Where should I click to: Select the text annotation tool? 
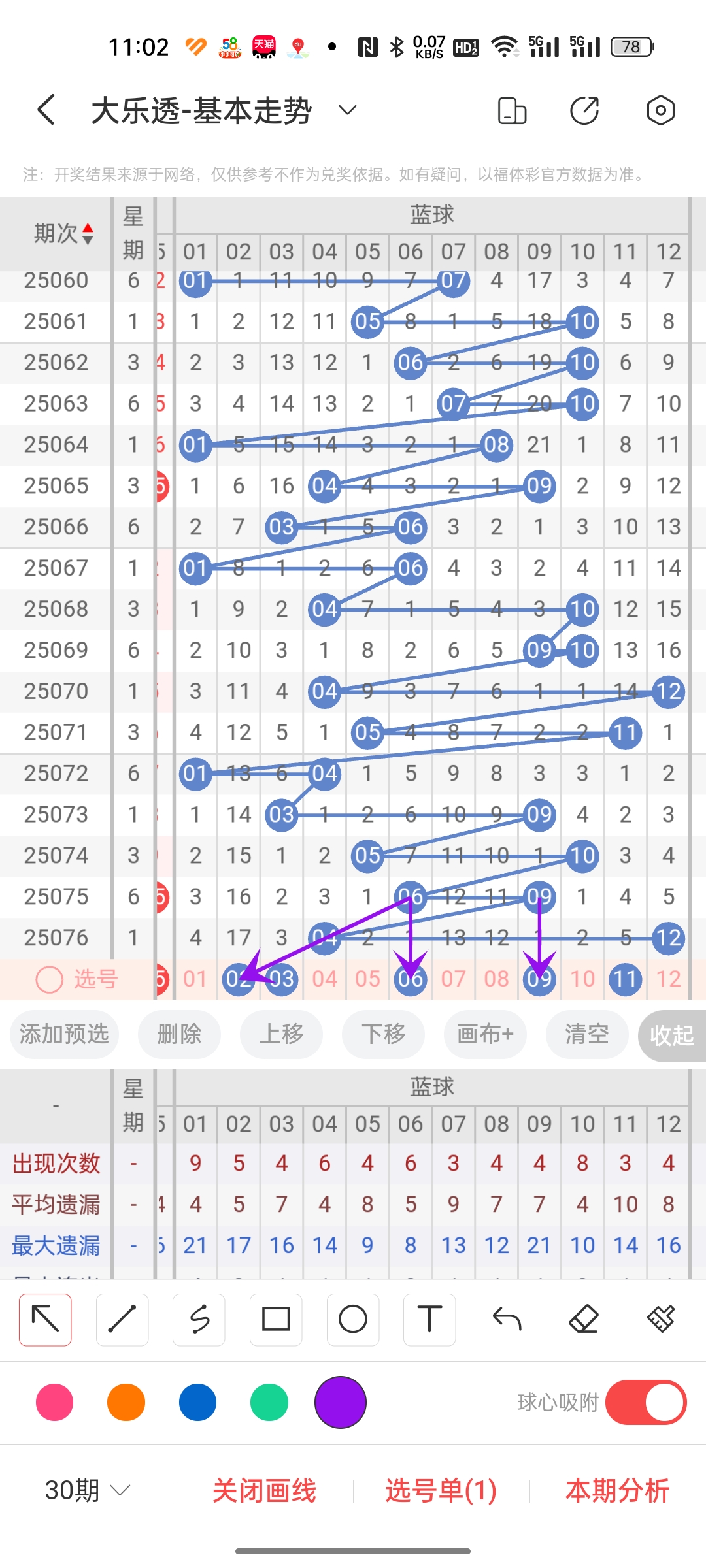tap(429, 1319)
